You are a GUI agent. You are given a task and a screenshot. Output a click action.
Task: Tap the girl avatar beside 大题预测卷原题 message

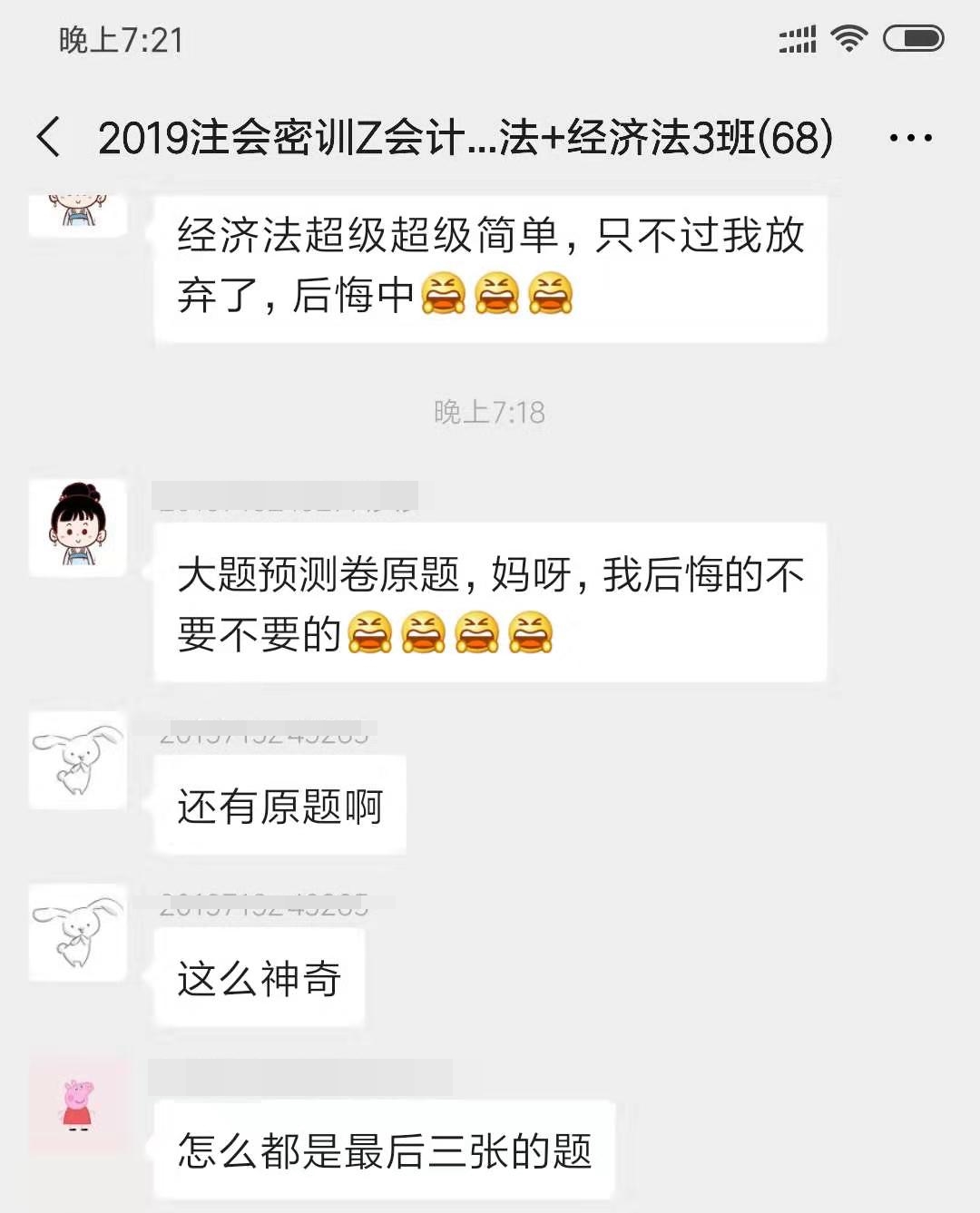tap(78, 528)
